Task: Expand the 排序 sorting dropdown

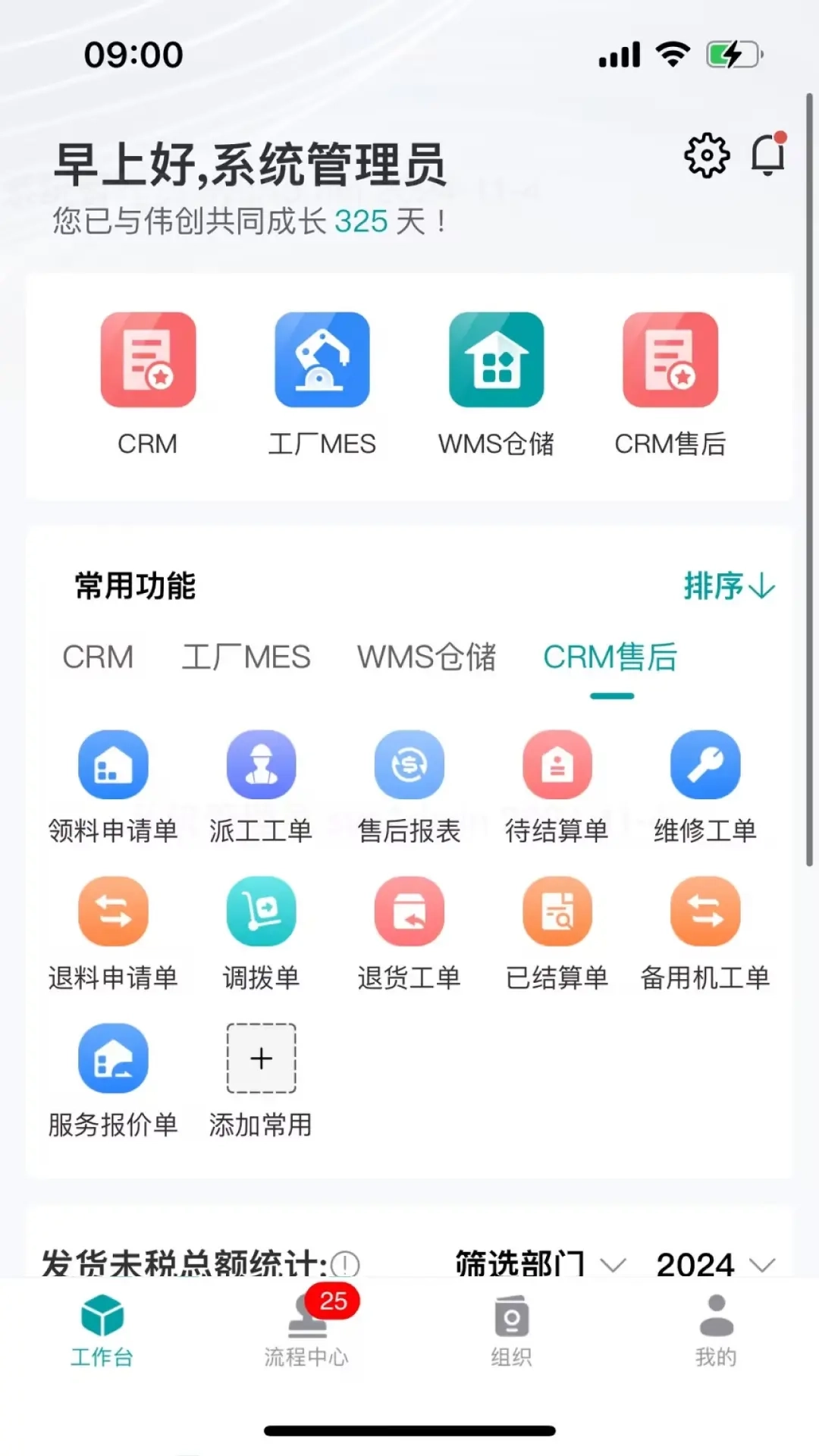Action: point(726,588)
